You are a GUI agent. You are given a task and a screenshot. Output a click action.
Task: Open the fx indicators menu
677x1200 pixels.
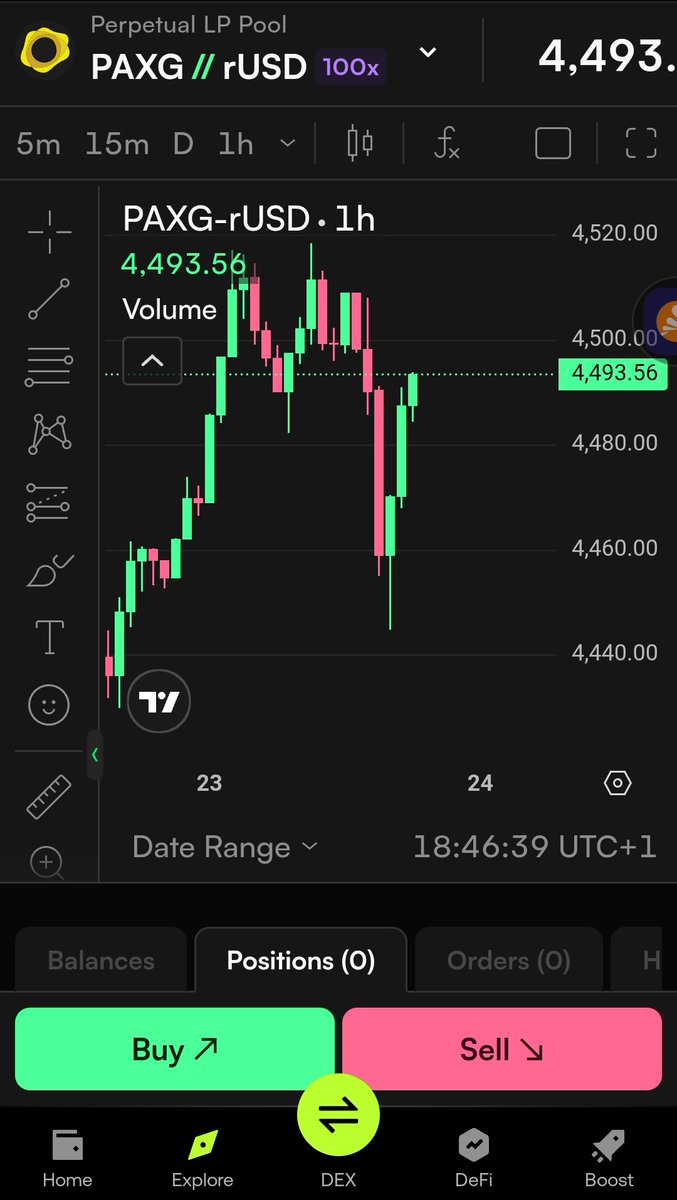[447, 144]
